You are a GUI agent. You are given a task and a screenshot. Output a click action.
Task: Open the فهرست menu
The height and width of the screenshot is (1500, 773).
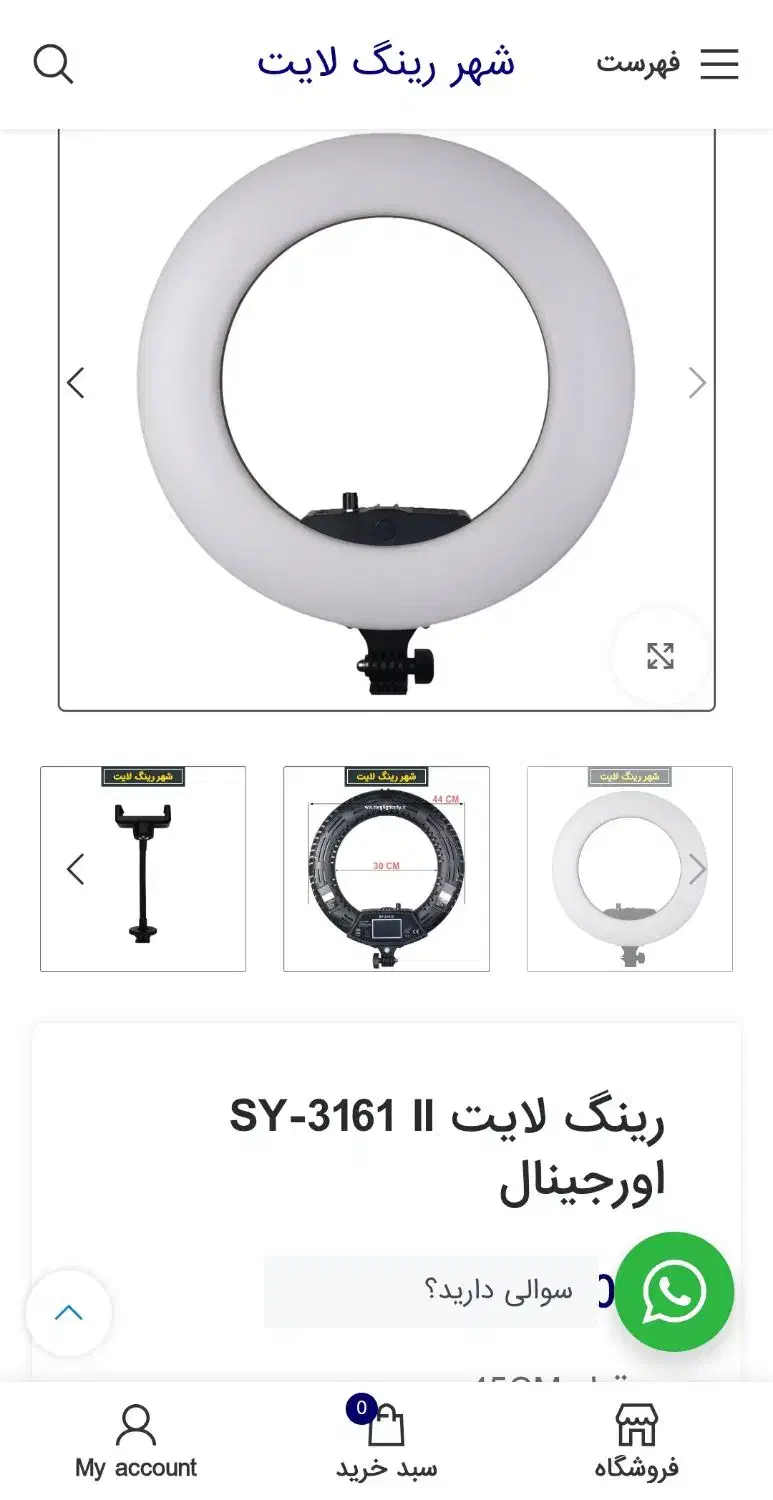668,64
